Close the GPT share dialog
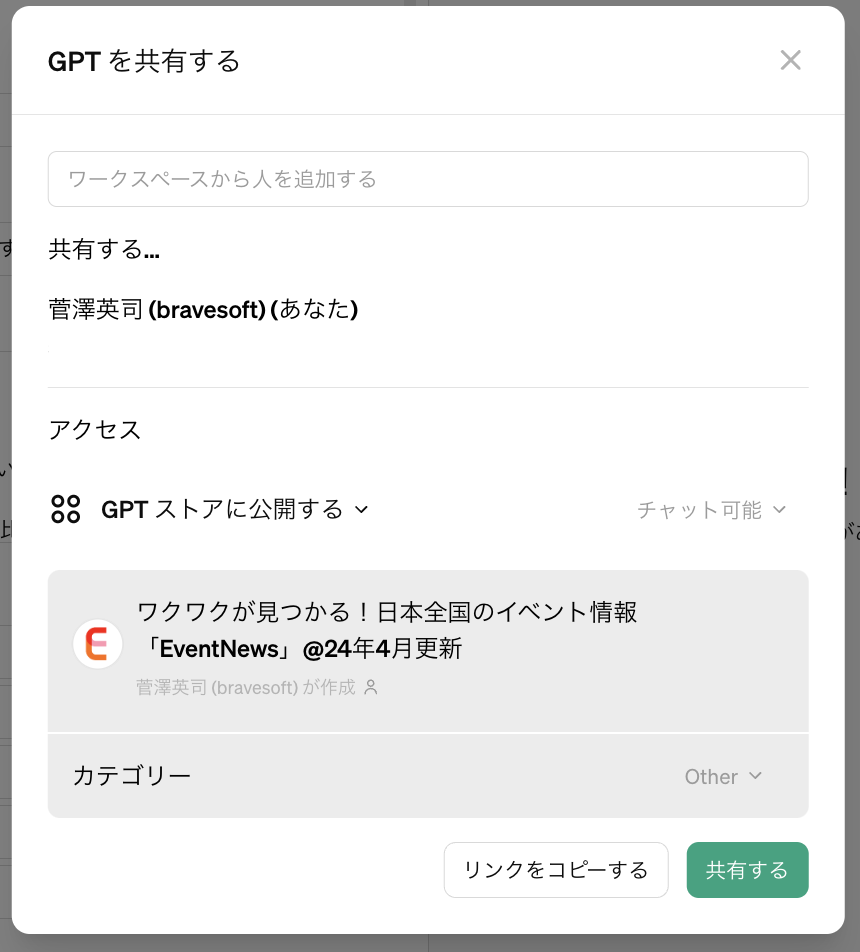This screenshot has height=952, width=860. pyautogui.click(x=790, y=61)
